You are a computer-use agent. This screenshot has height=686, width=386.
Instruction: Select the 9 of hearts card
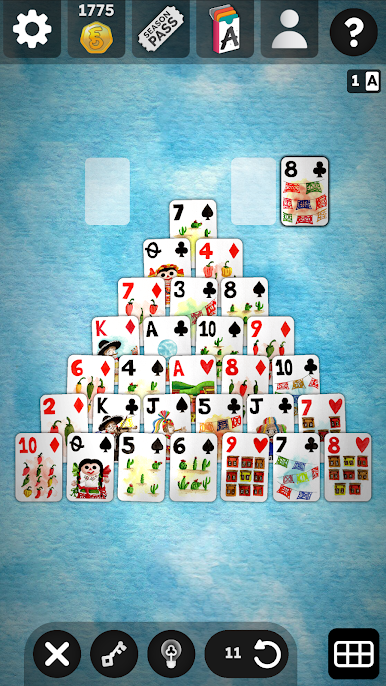click(x=245, y=467)
